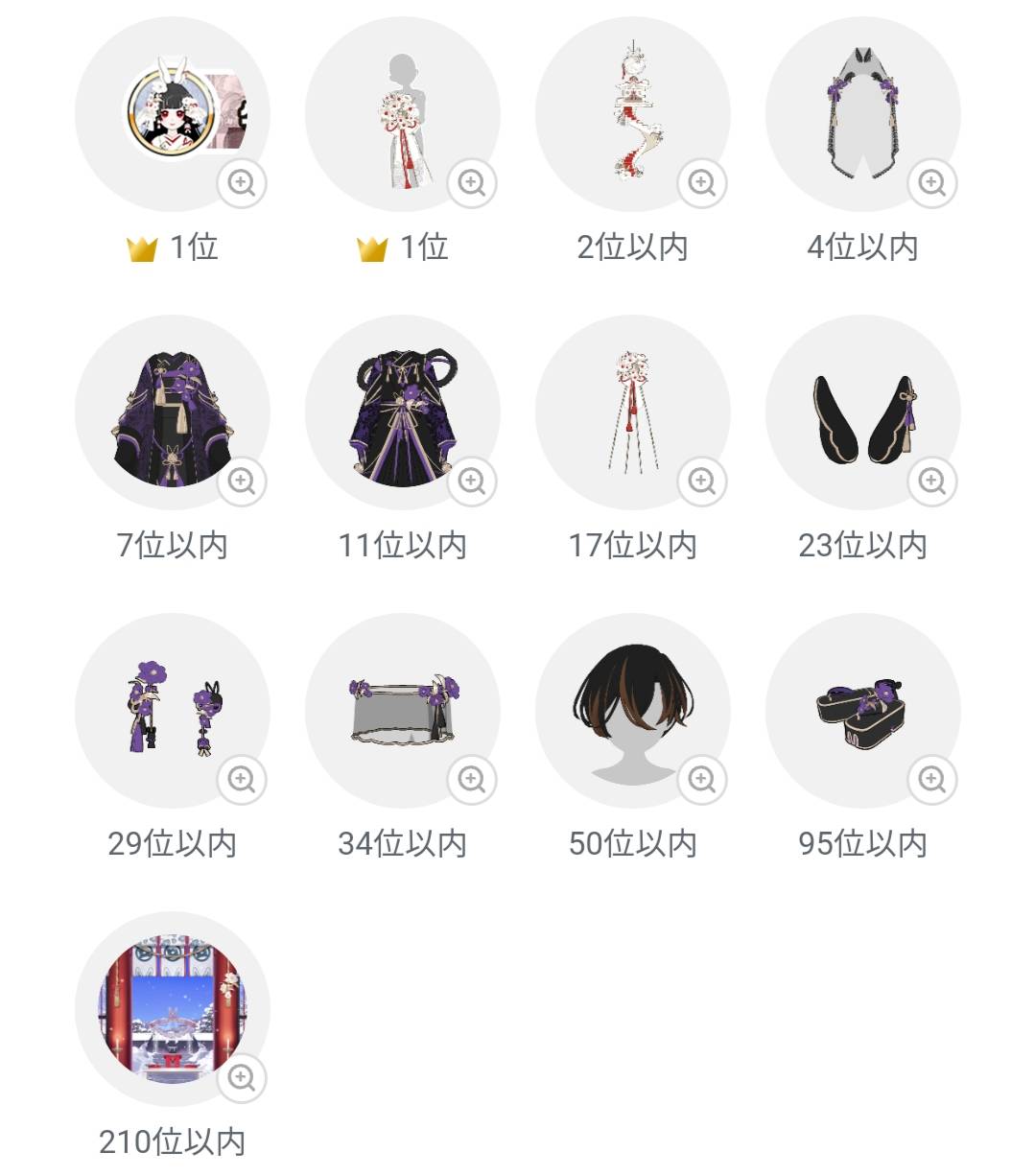Screen dimensions: 1035x1176
Task: Zoom into the 4位以内 veil item
Action: tap(932, 182)
